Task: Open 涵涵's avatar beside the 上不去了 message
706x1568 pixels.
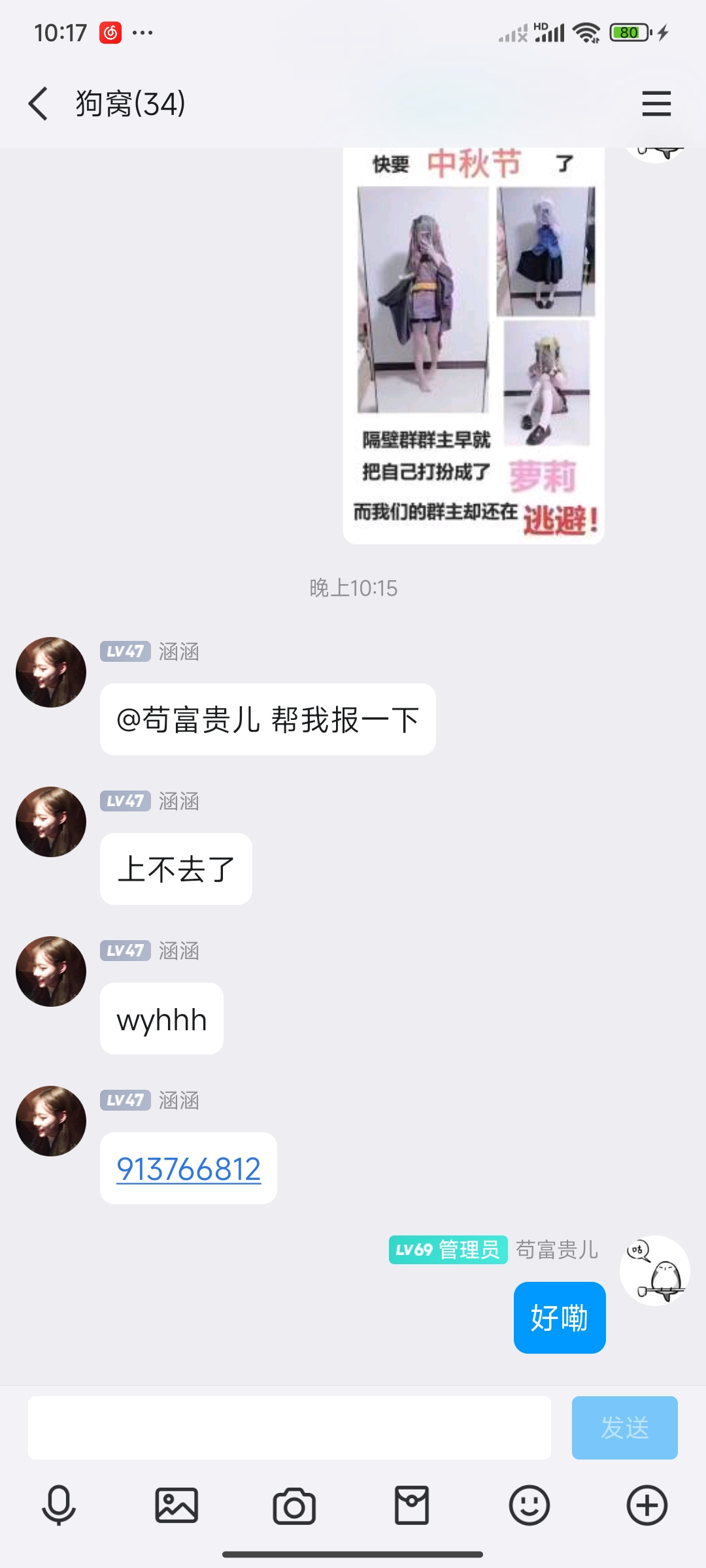Action: 51,822
